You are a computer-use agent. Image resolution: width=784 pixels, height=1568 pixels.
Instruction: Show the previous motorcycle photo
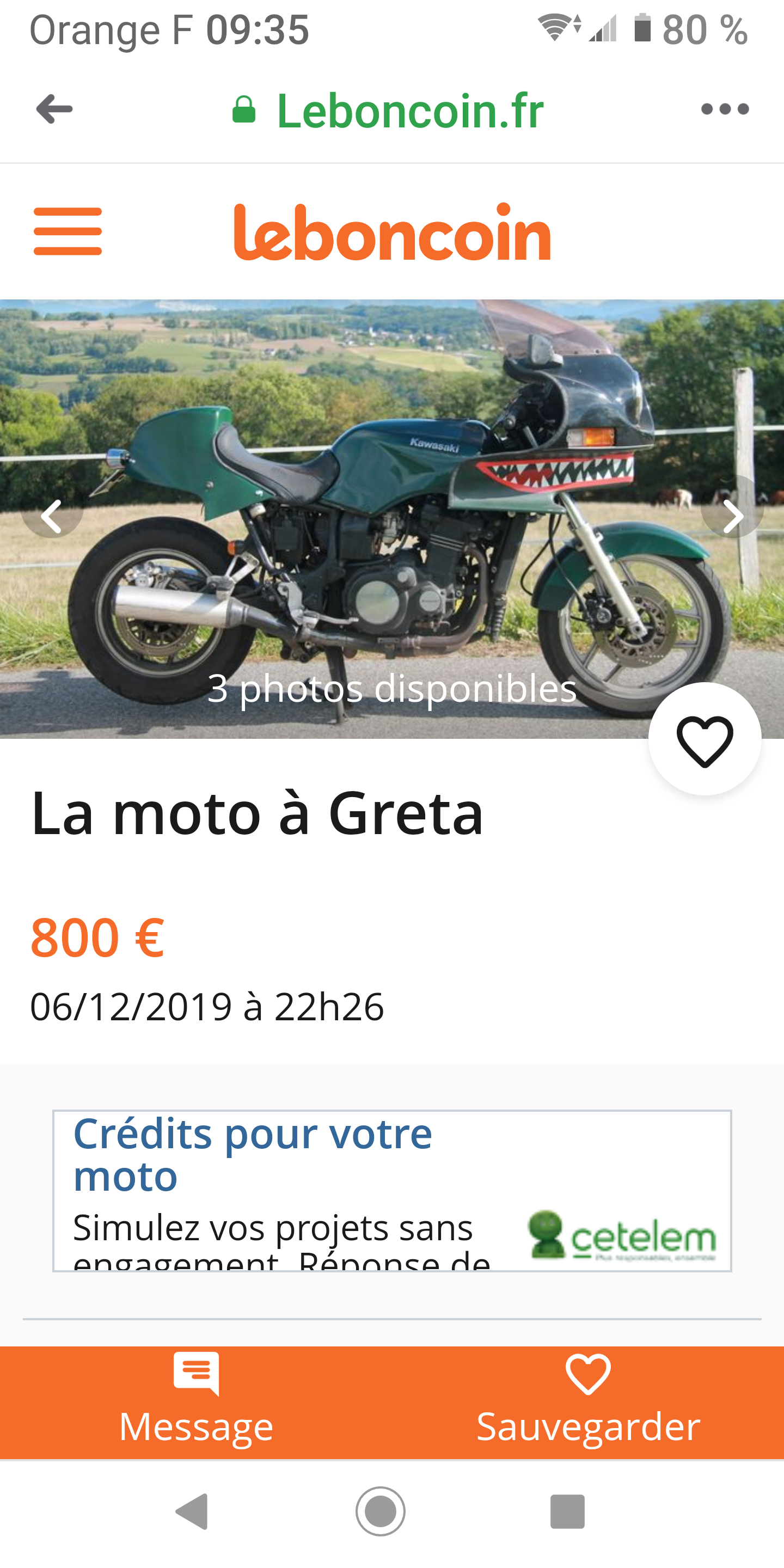click(52, 516)
